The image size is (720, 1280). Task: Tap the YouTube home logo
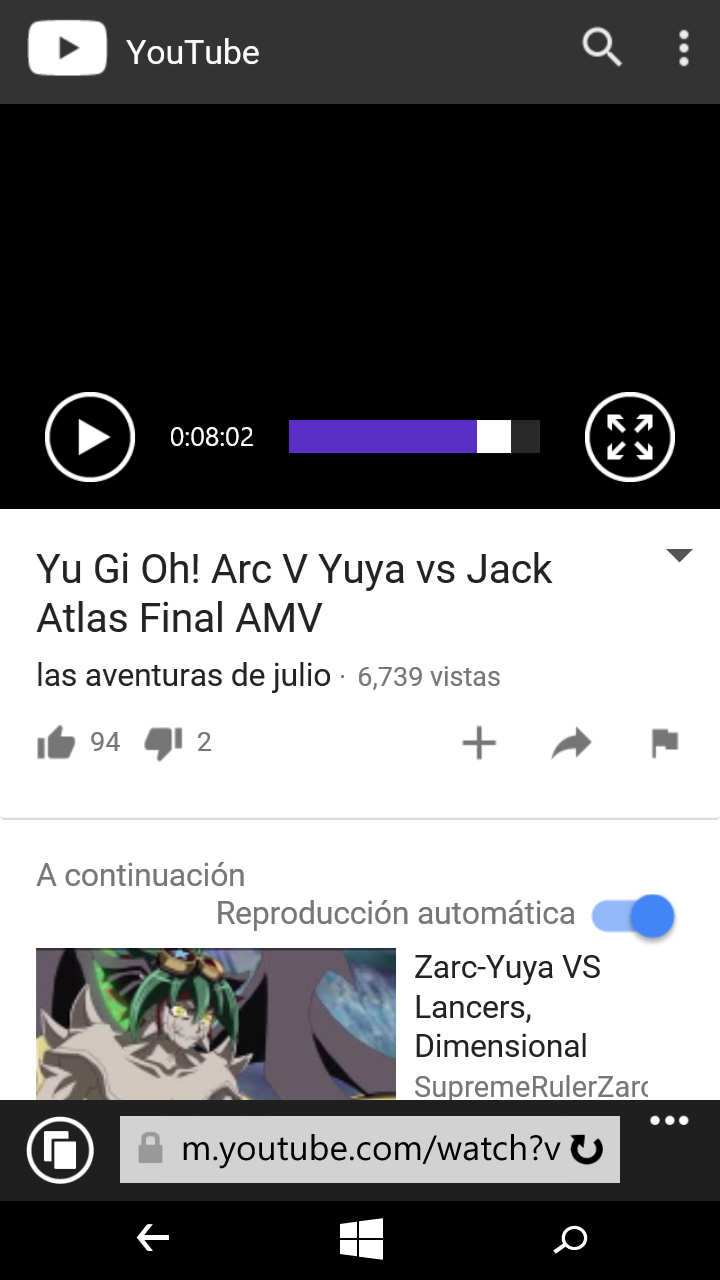click(68, 50)
